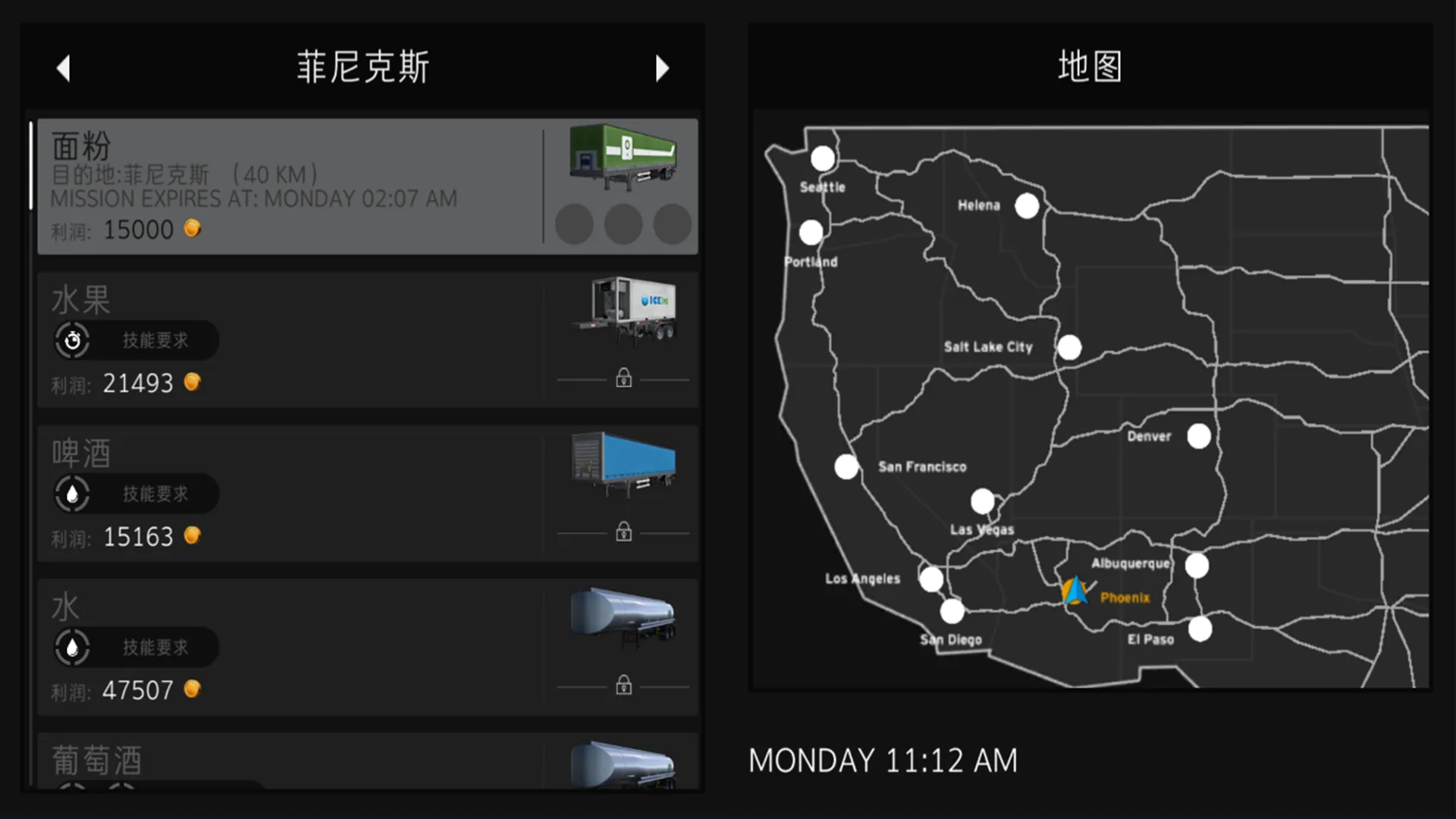Pick the San Francisco map marker
Image resolution: width=1456 pixels, height=819 pixels.
click(846, 466)
